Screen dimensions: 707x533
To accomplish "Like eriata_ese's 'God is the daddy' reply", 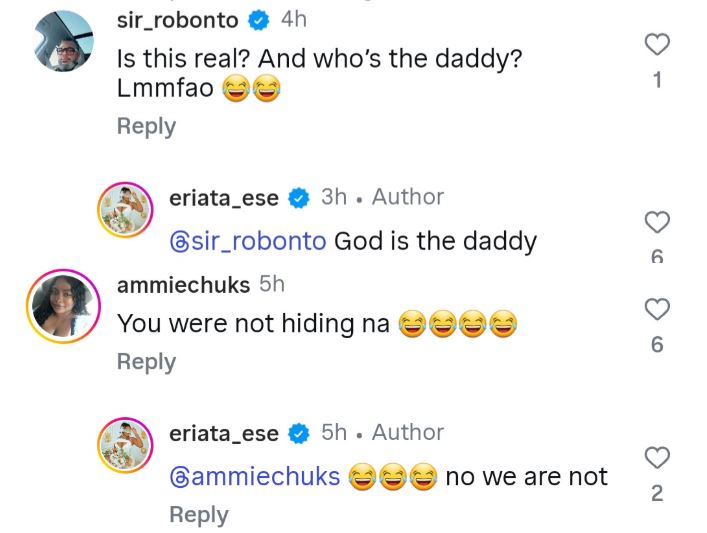I will (656, 221).
